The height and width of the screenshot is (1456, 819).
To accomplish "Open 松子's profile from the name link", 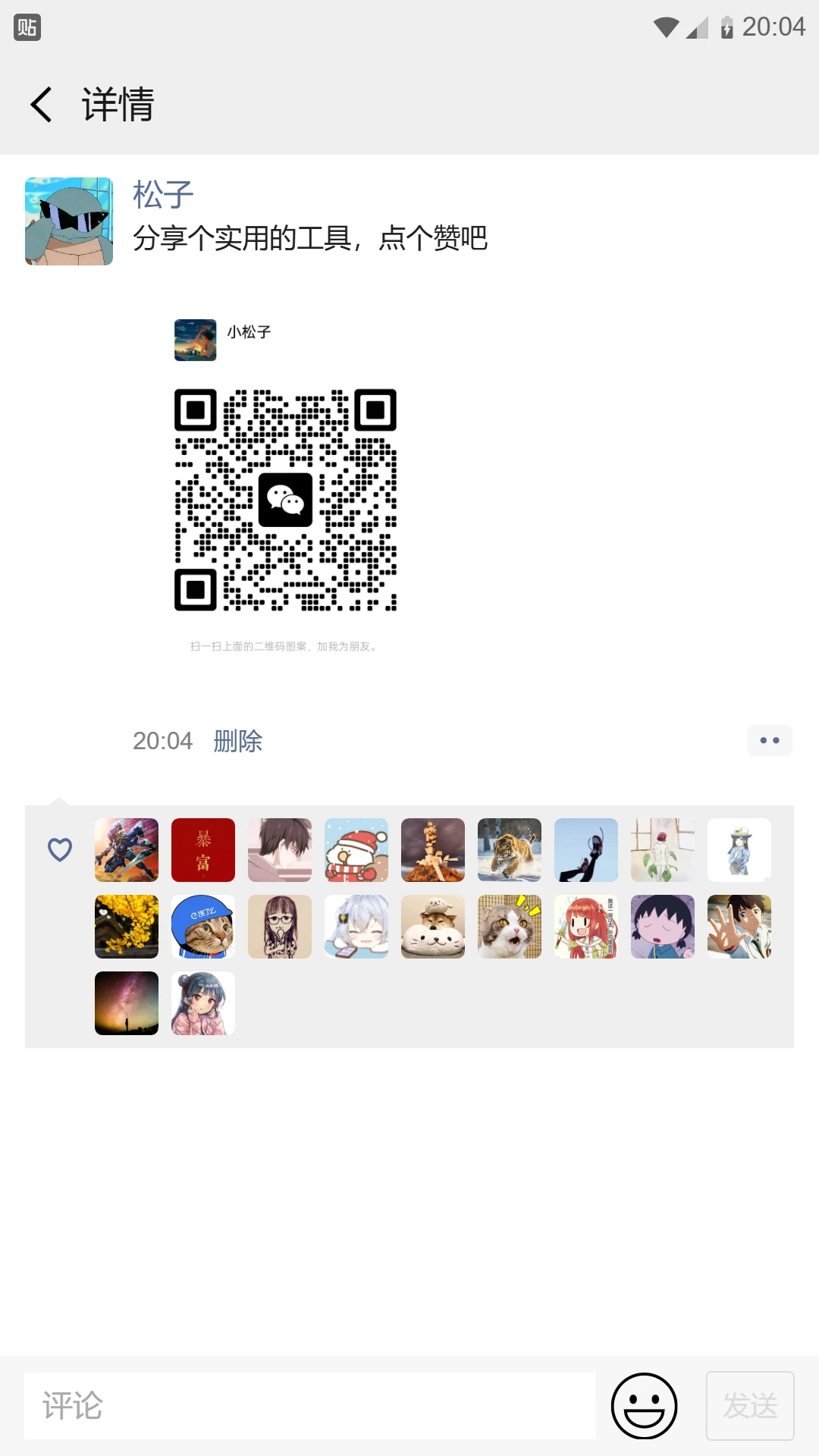I will [162, 193].
